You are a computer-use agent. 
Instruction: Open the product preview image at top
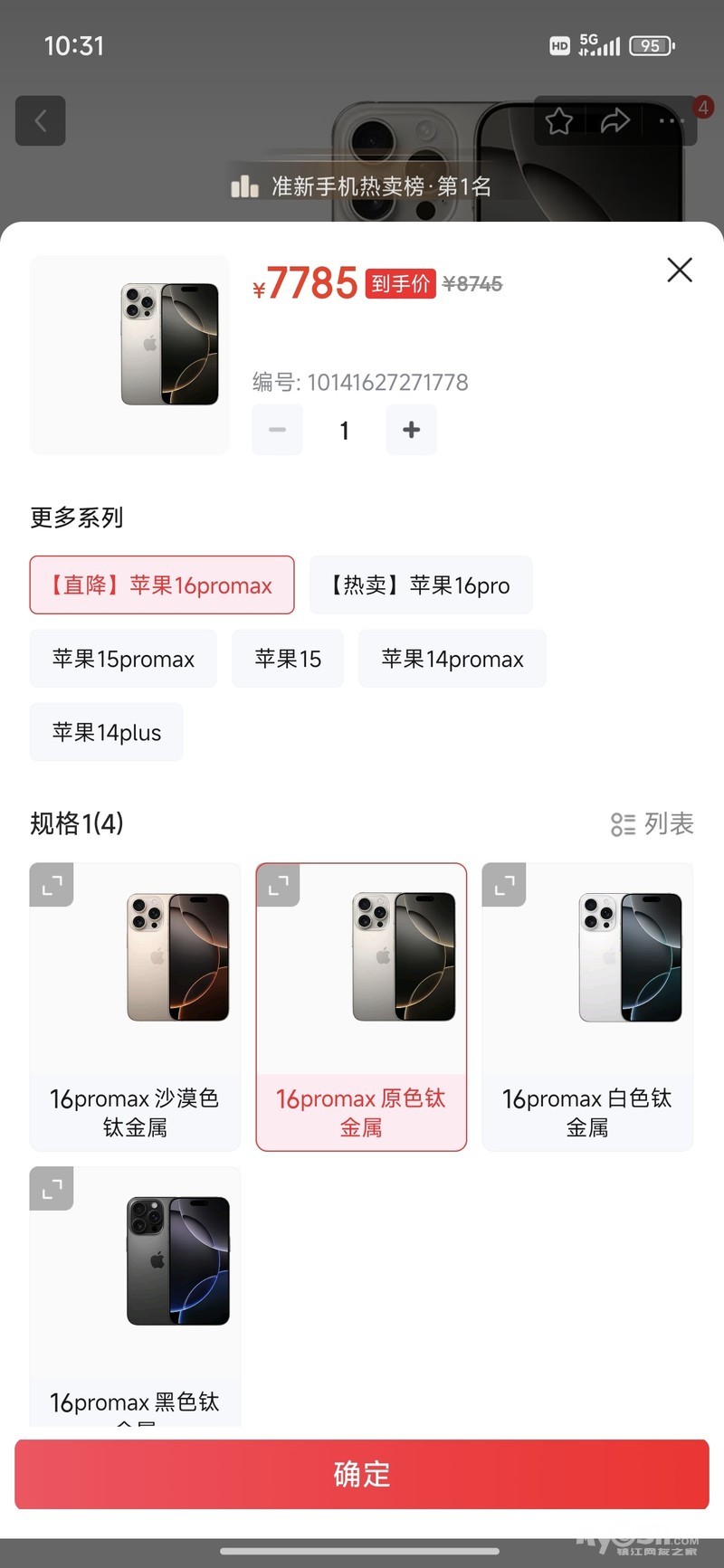click(x=129, y=355)
